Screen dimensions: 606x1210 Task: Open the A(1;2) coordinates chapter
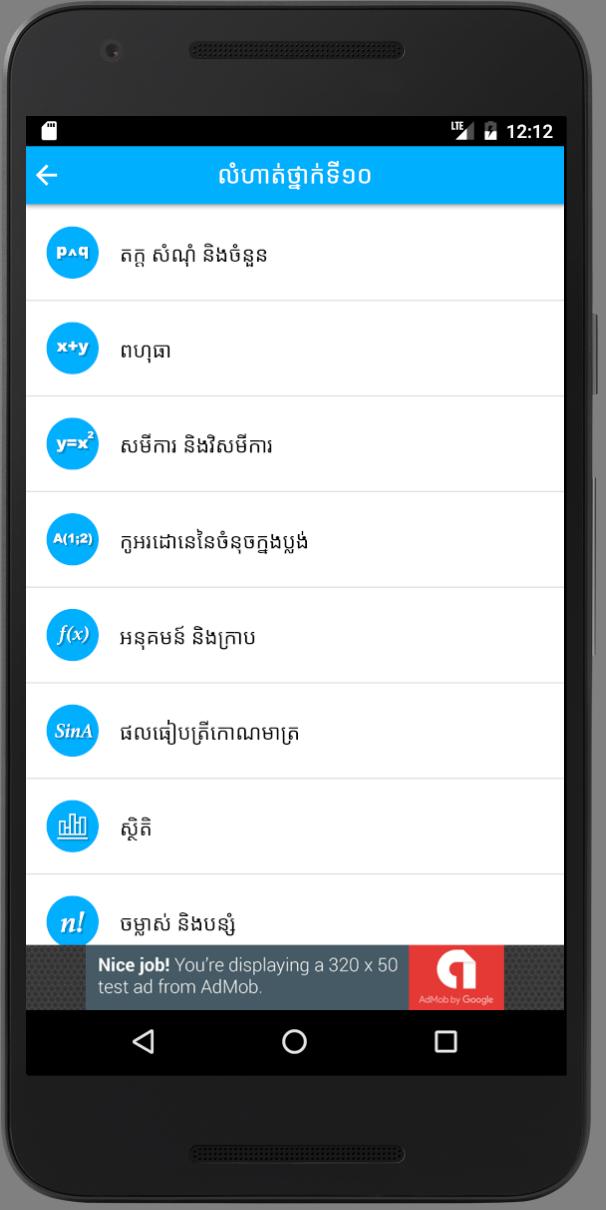pyautogui.click(x=294, y=541)
